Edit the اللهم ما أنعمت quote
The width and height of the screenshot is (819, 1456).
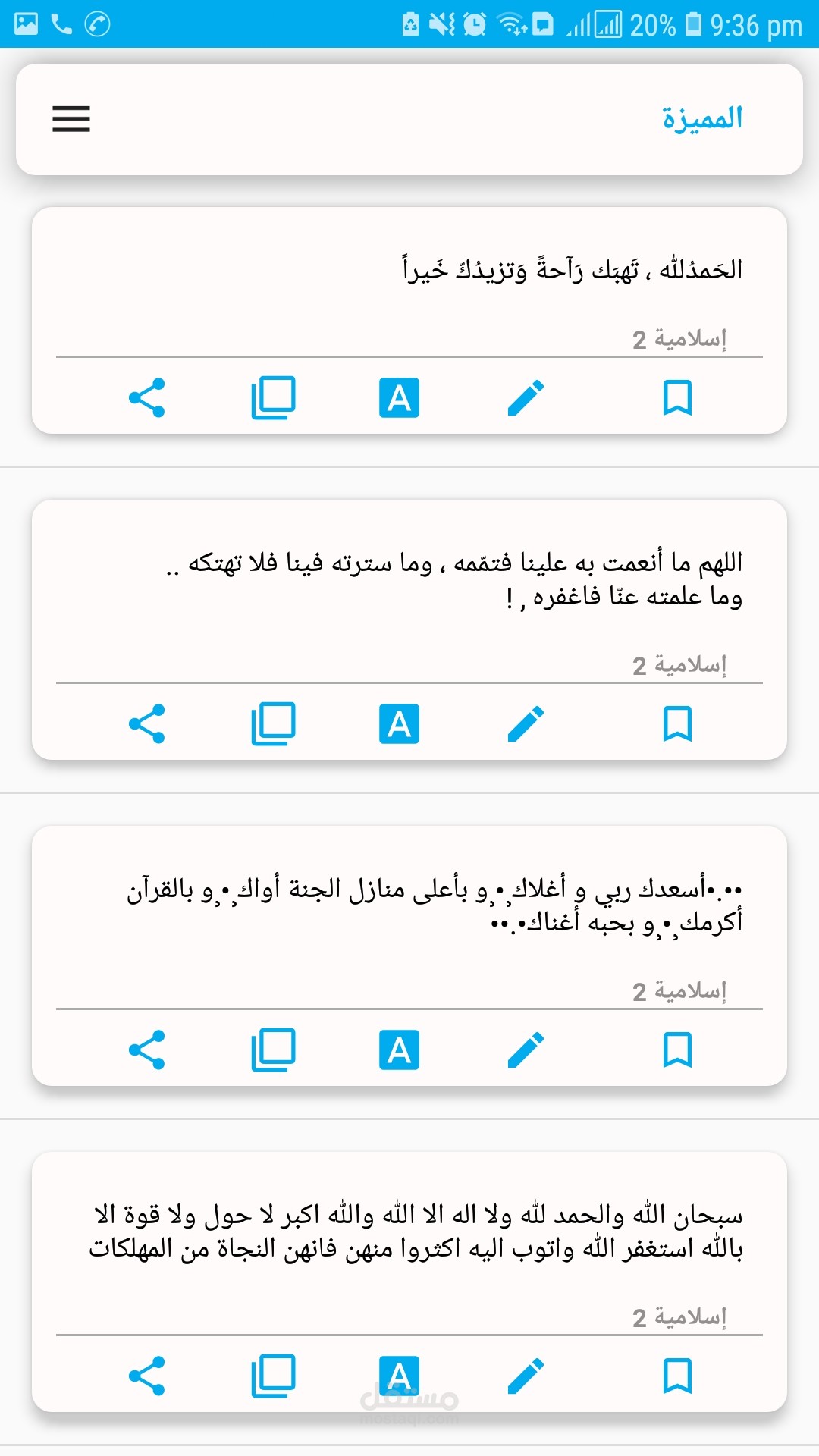(x=526, y=724)
